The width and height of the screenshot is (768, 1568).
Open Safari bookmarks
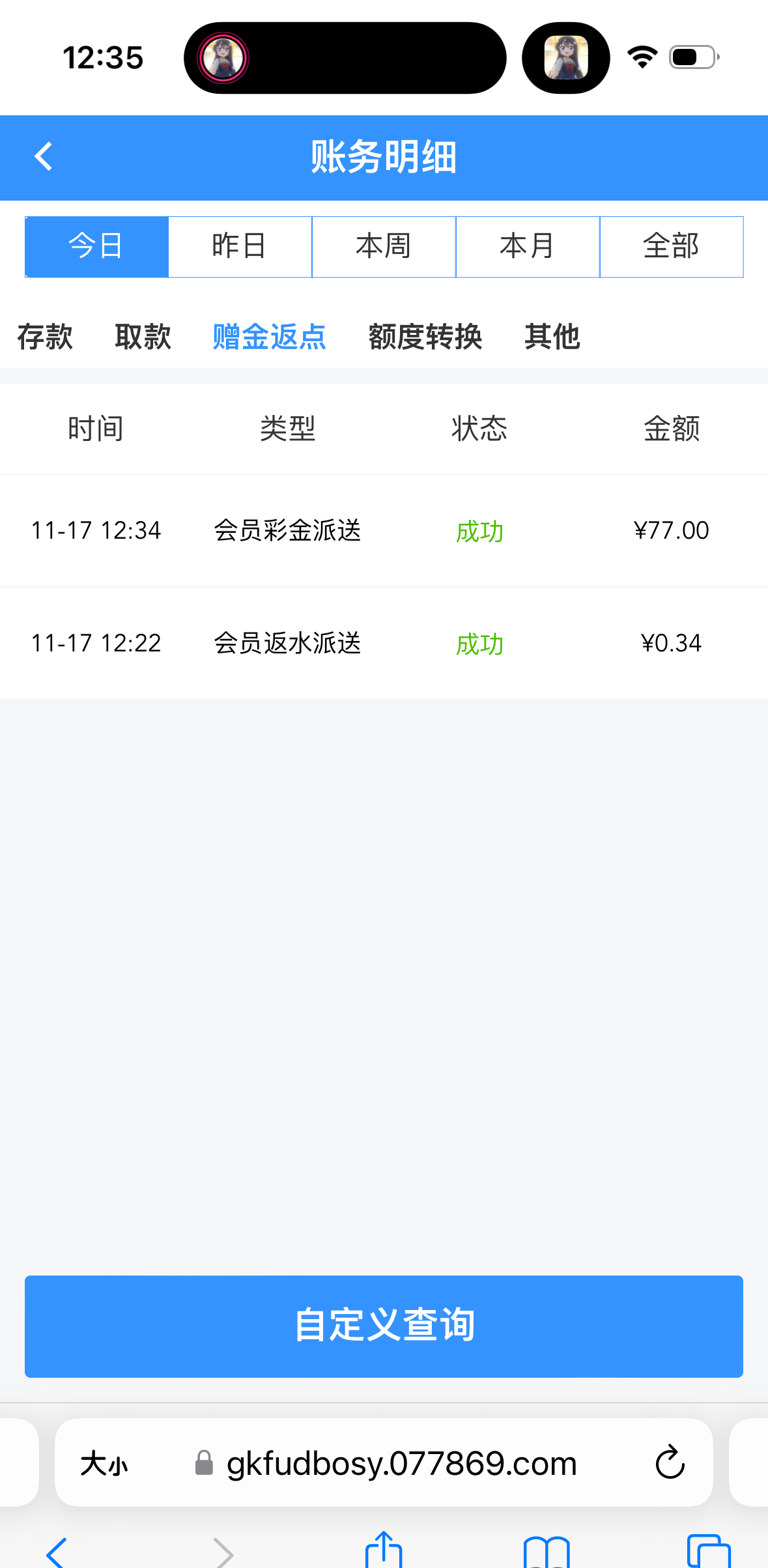pyautogui.click(x=547, y=1552)
